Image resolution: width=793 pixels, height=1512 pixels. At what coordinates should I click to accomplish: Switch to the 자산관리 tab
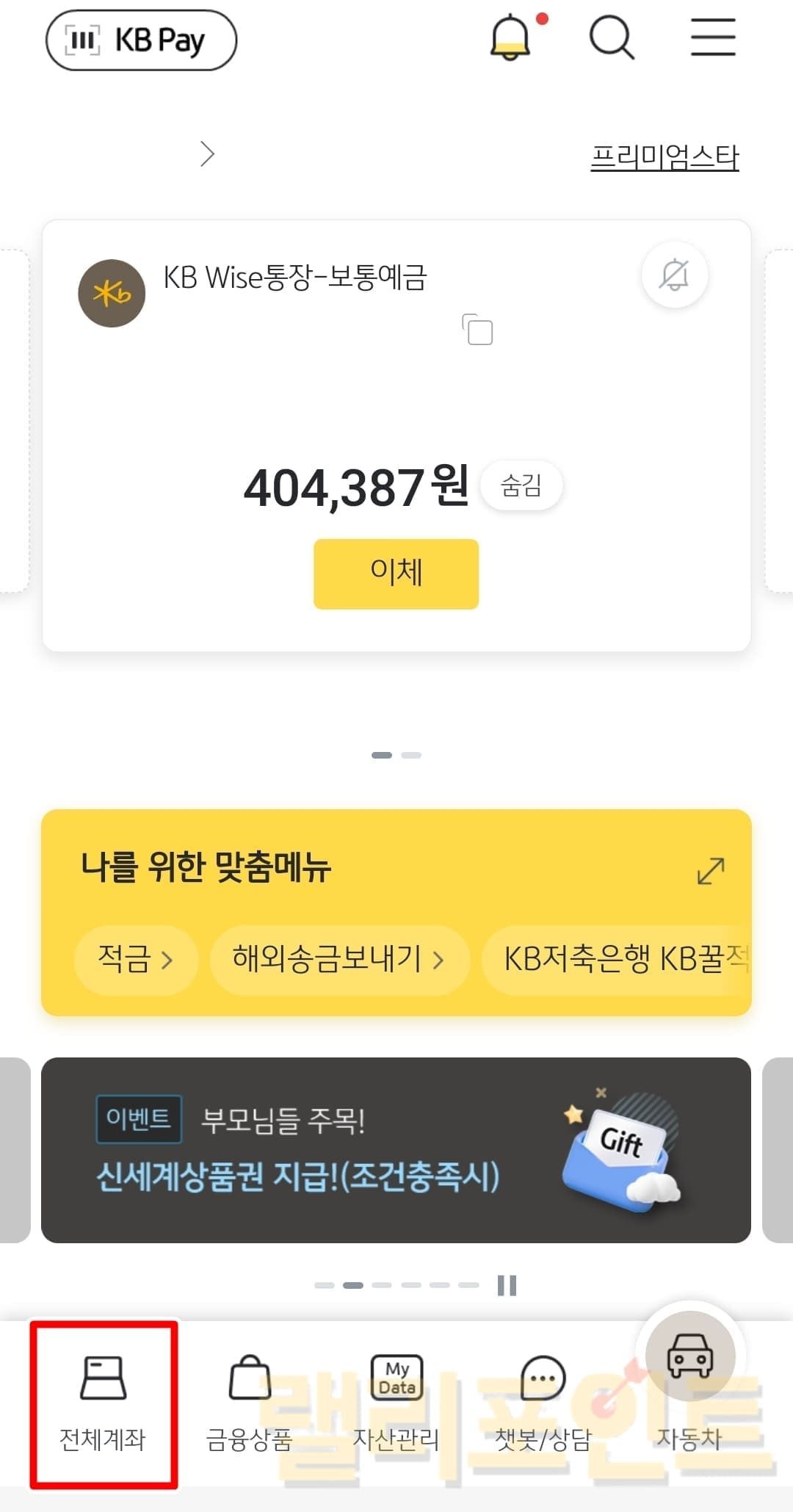396,1404
